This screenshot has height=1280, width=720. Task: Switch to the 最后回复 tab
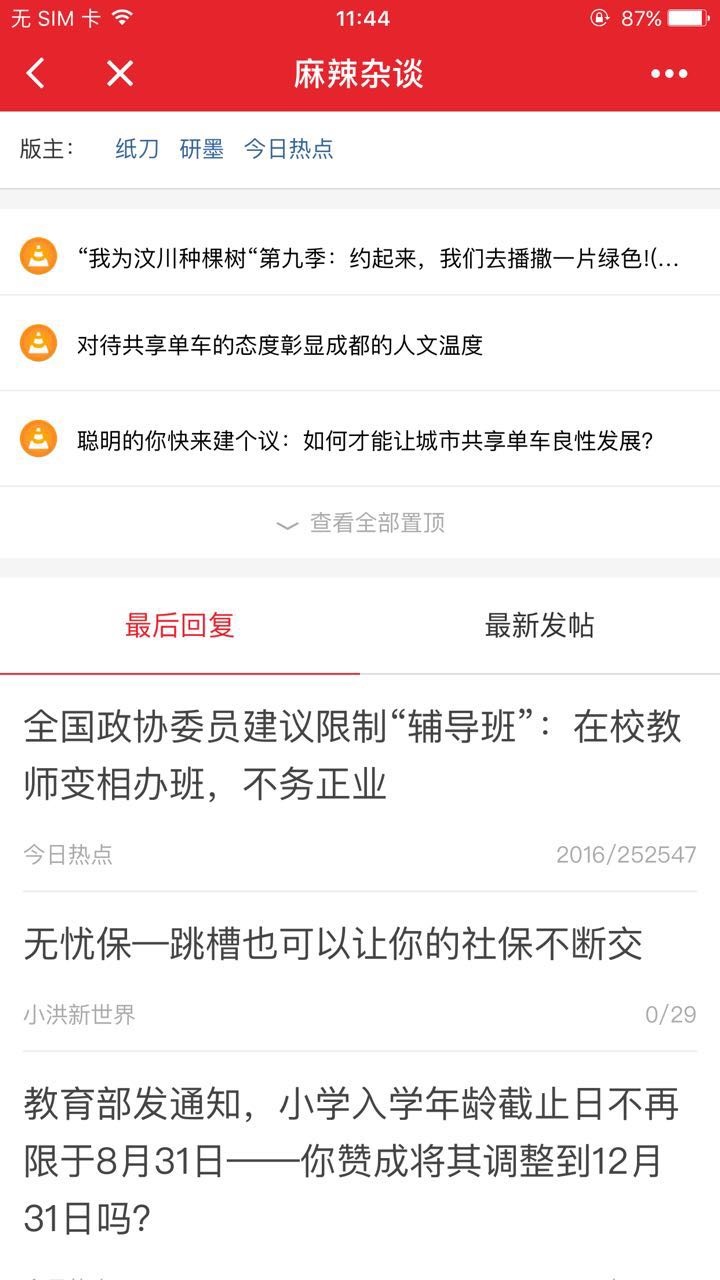coord(180,626)
